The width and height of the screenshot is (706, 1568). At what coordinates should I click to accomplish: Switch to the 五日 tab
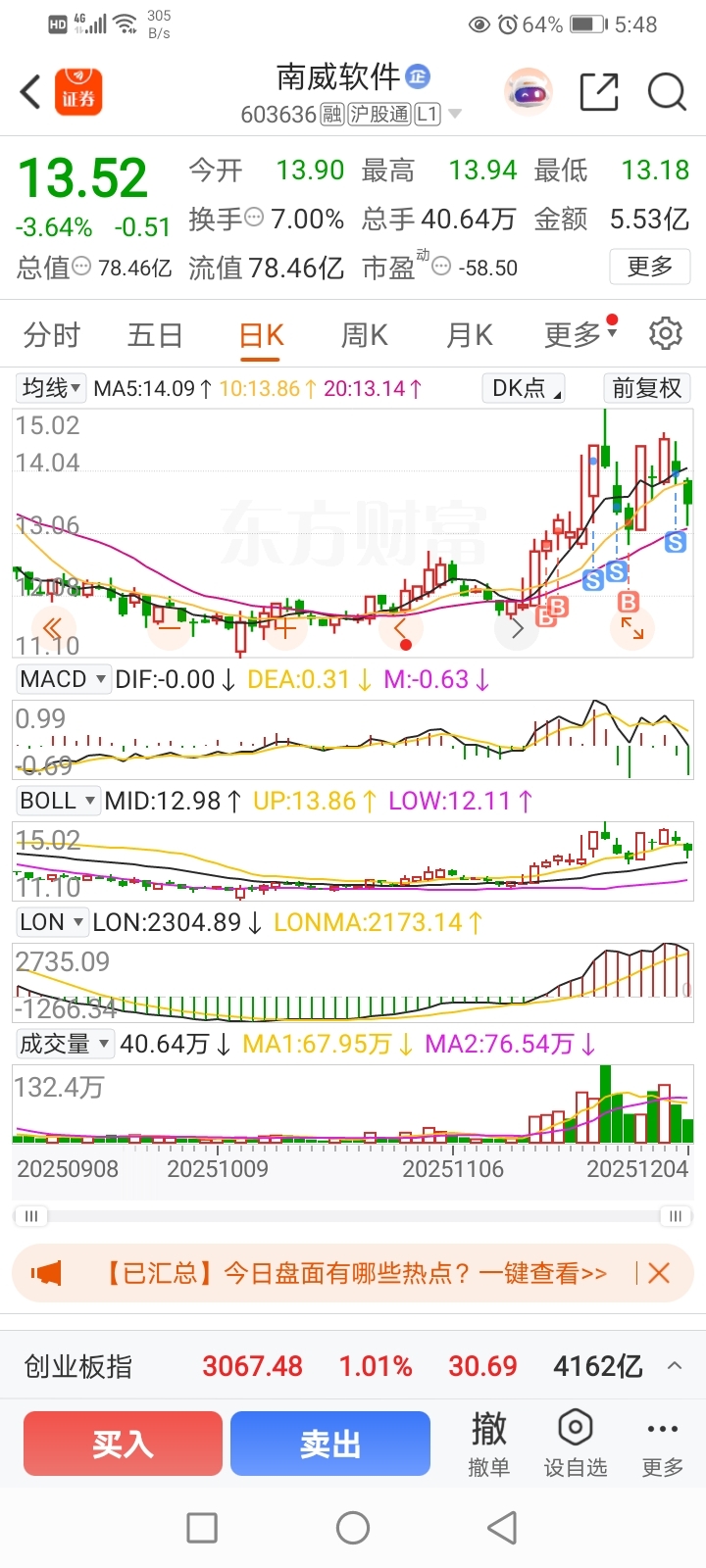[x=155, y=335]
